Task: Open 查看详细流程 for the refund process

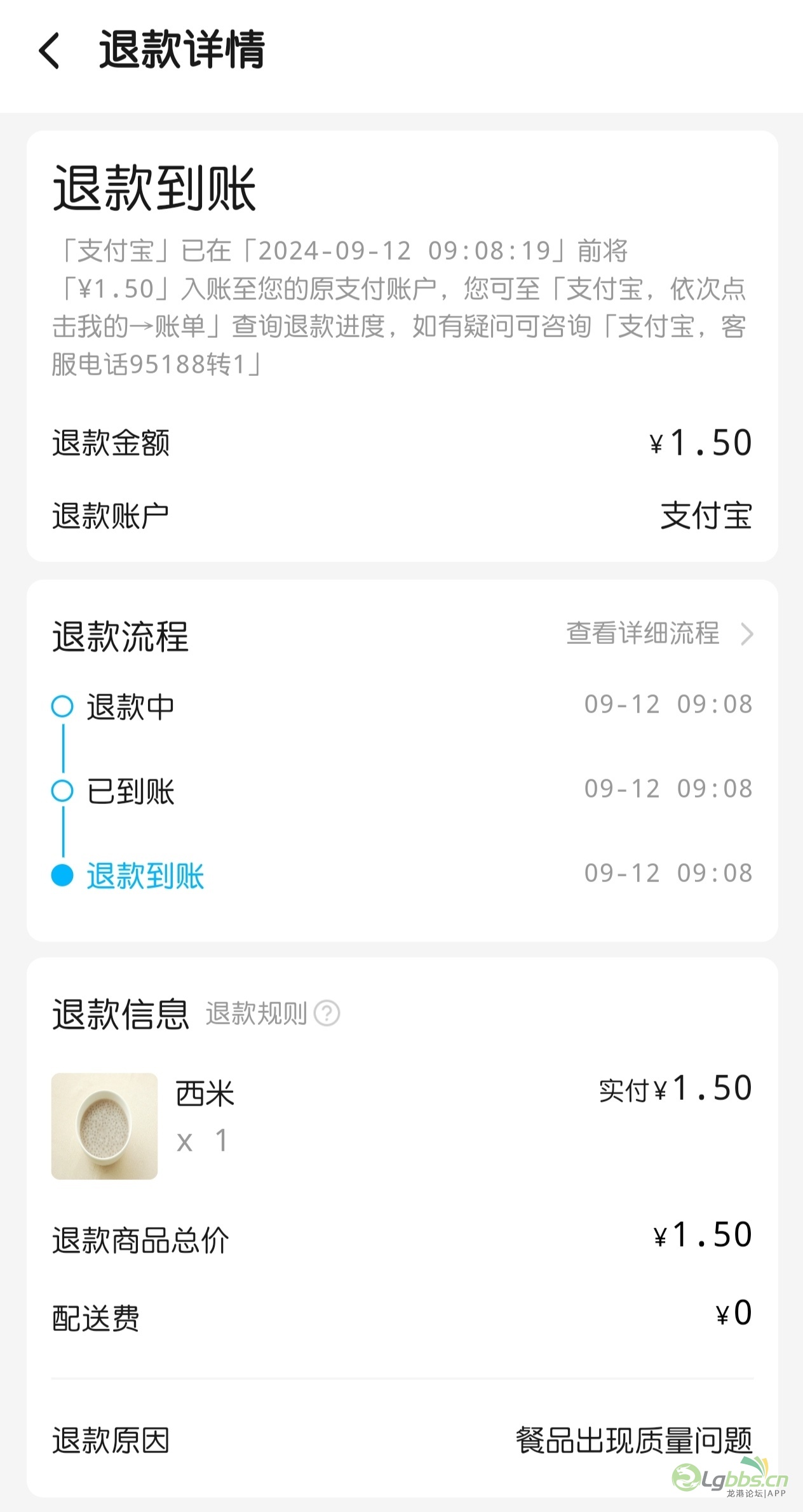Action: pos(659,633)
